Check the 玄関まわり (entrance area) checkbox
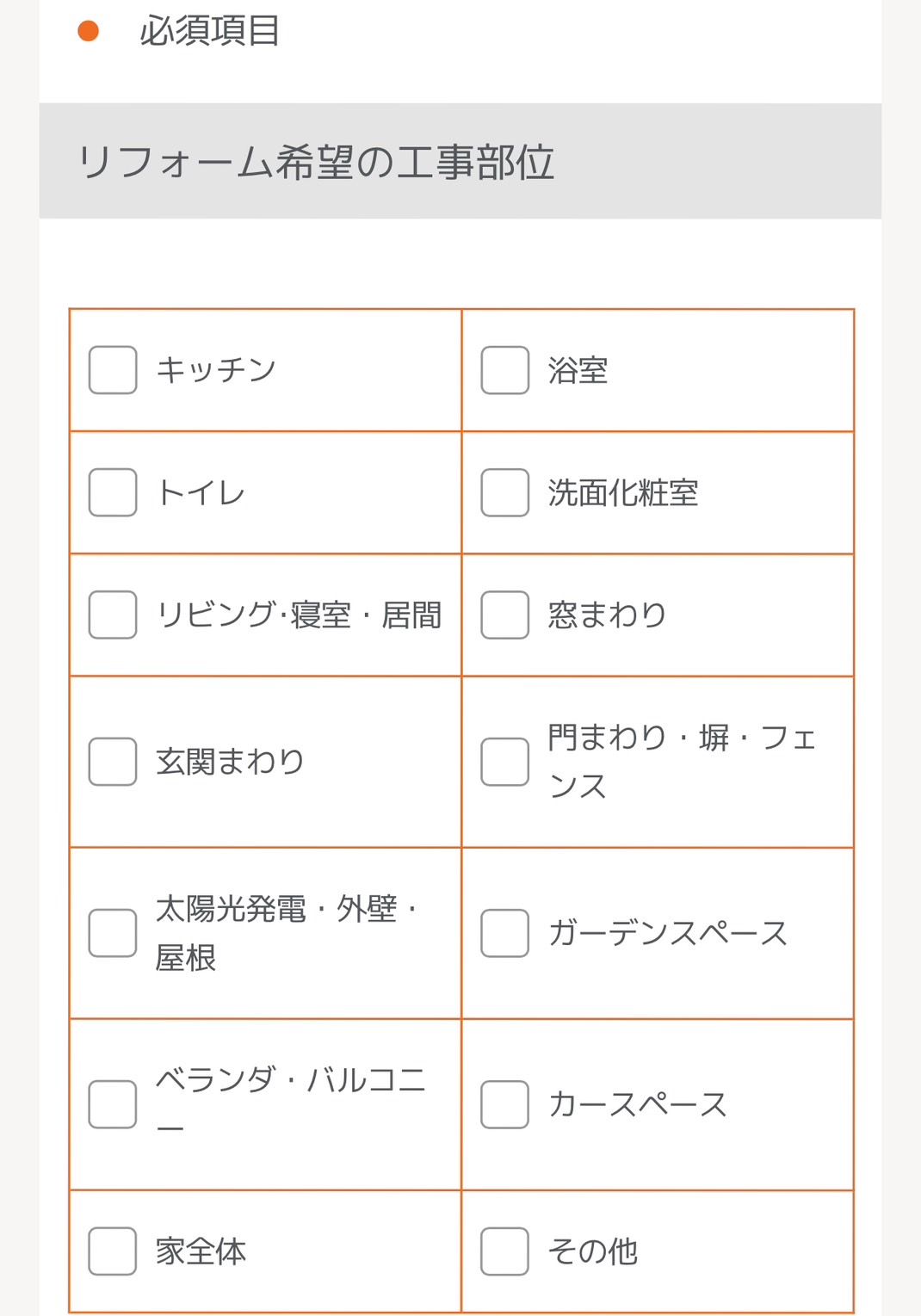The height and width of the screenshot is (1316, 921). pyautogui.click(x=111, y=761)
